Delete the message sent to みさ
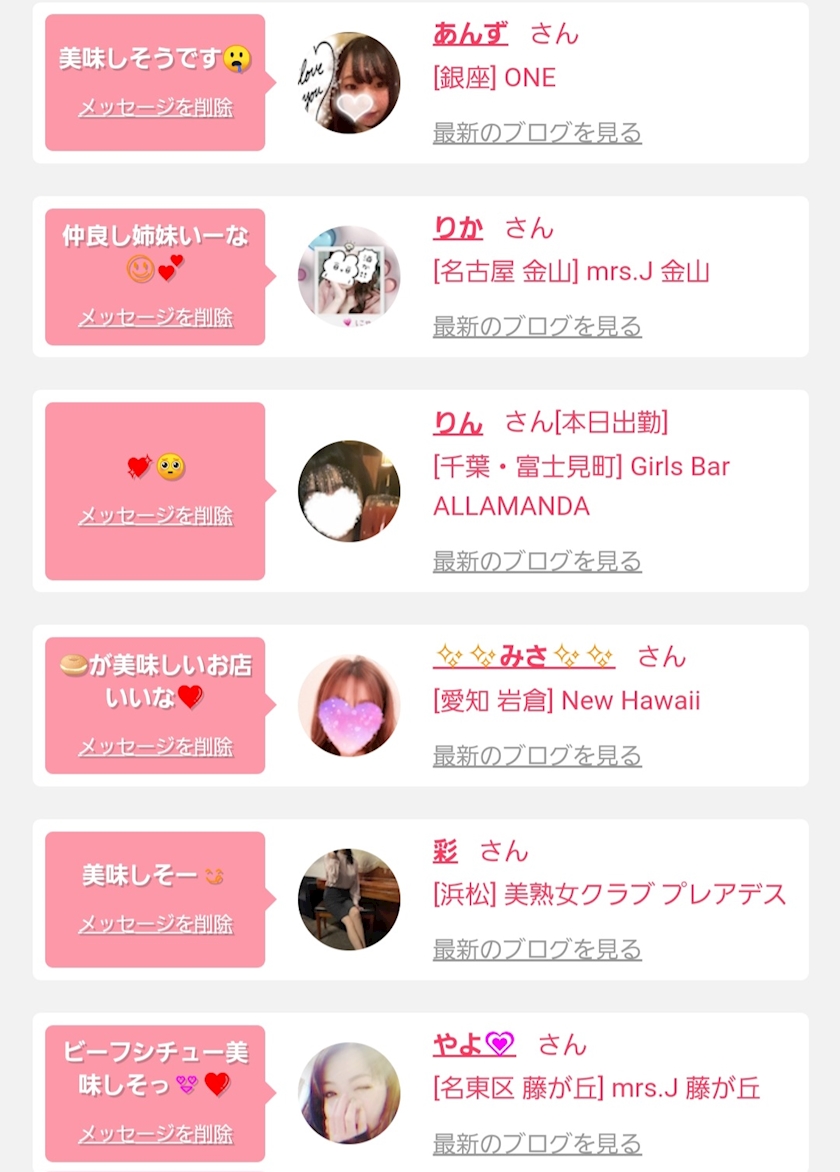The image size is (840, 1172). click(155, 747)
